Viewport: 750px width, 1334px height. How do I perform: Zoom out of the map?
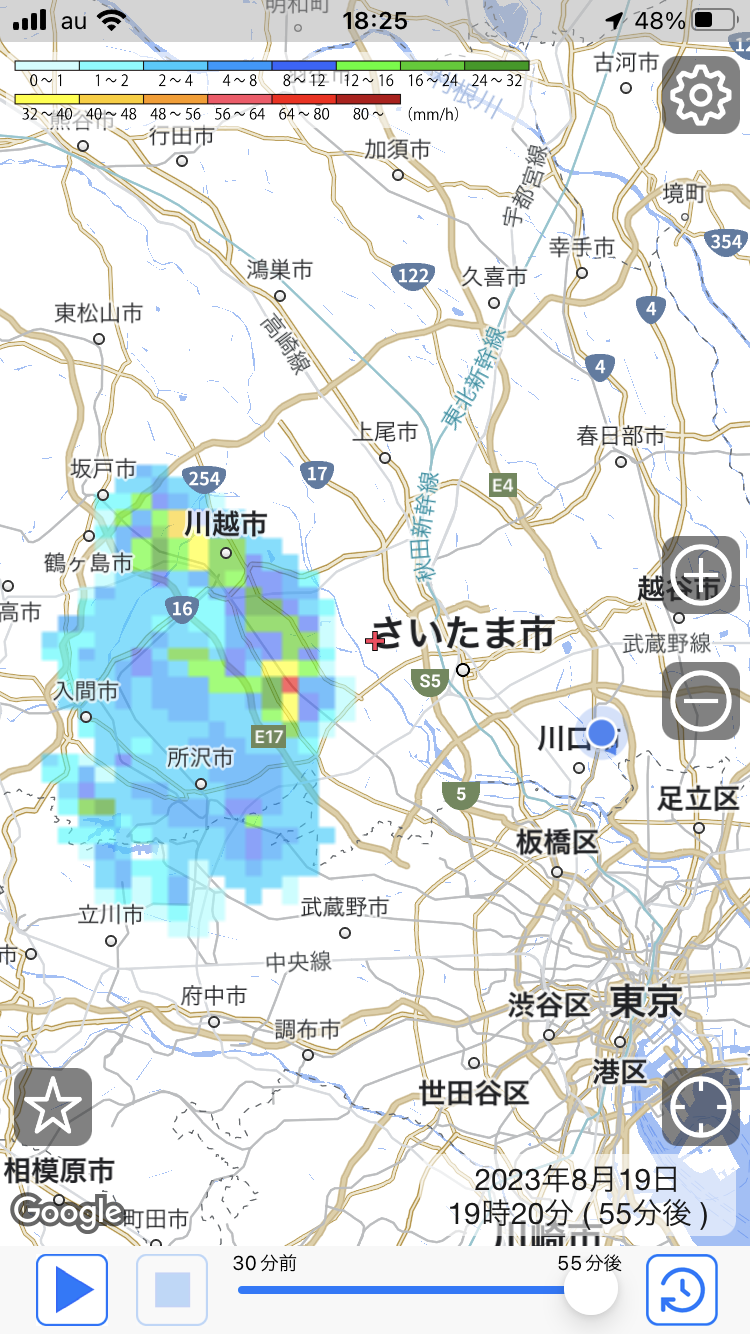[701, 700]
